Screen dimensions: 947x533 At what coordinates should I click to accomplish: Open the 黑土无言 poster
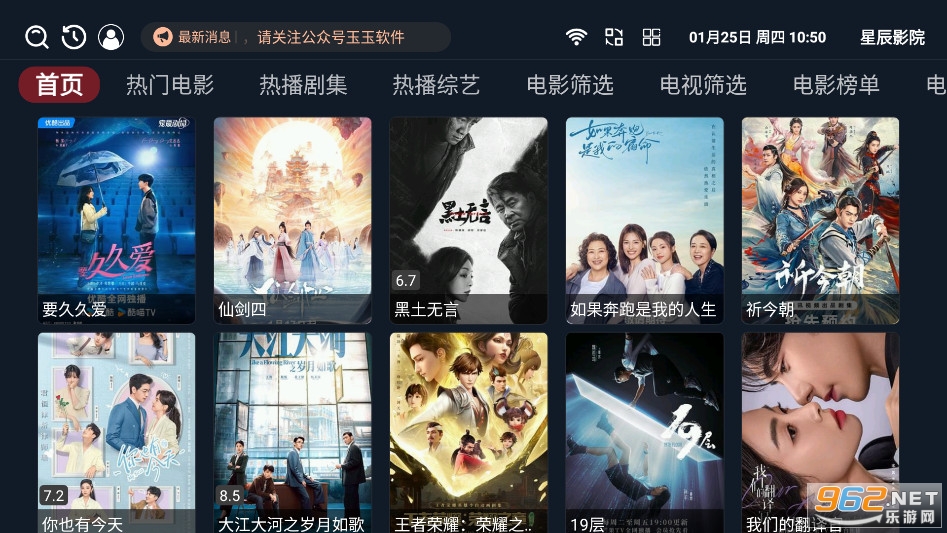click(468, 220)
